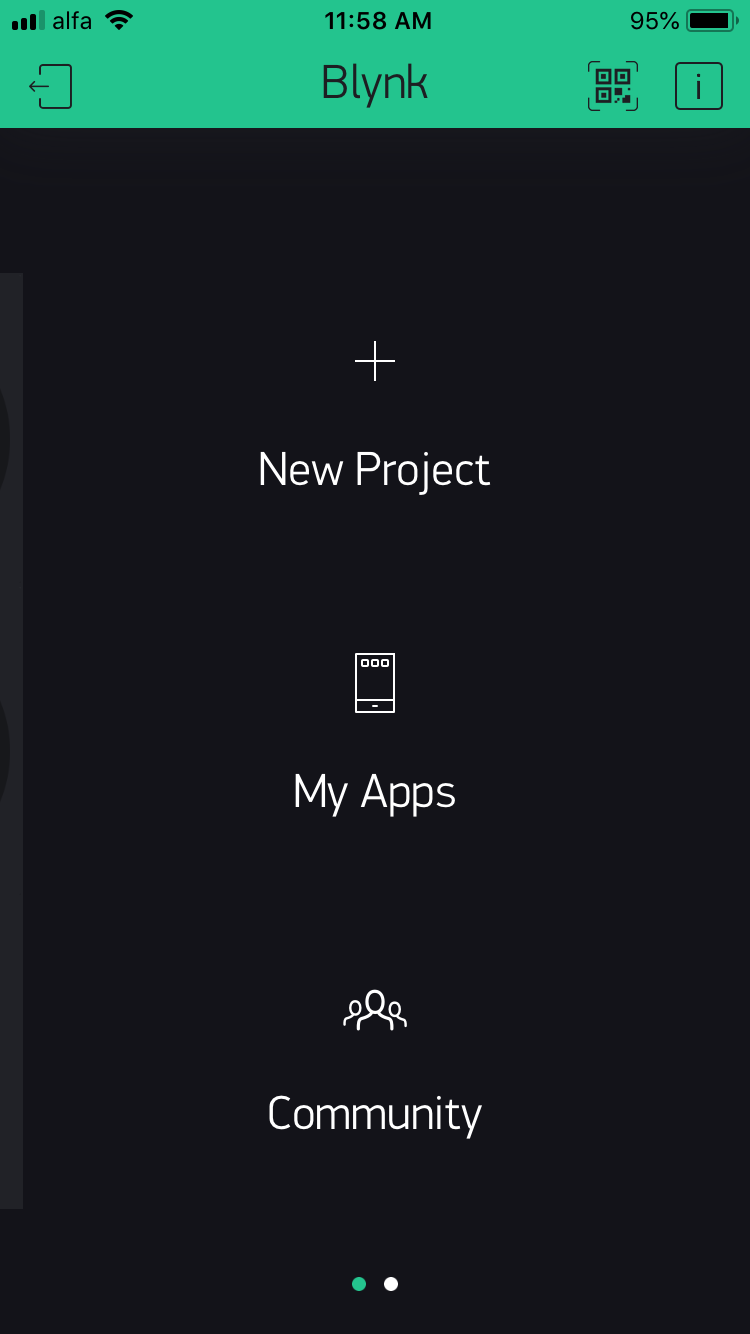
Task: Open the info button
Action: click(698, 86)
